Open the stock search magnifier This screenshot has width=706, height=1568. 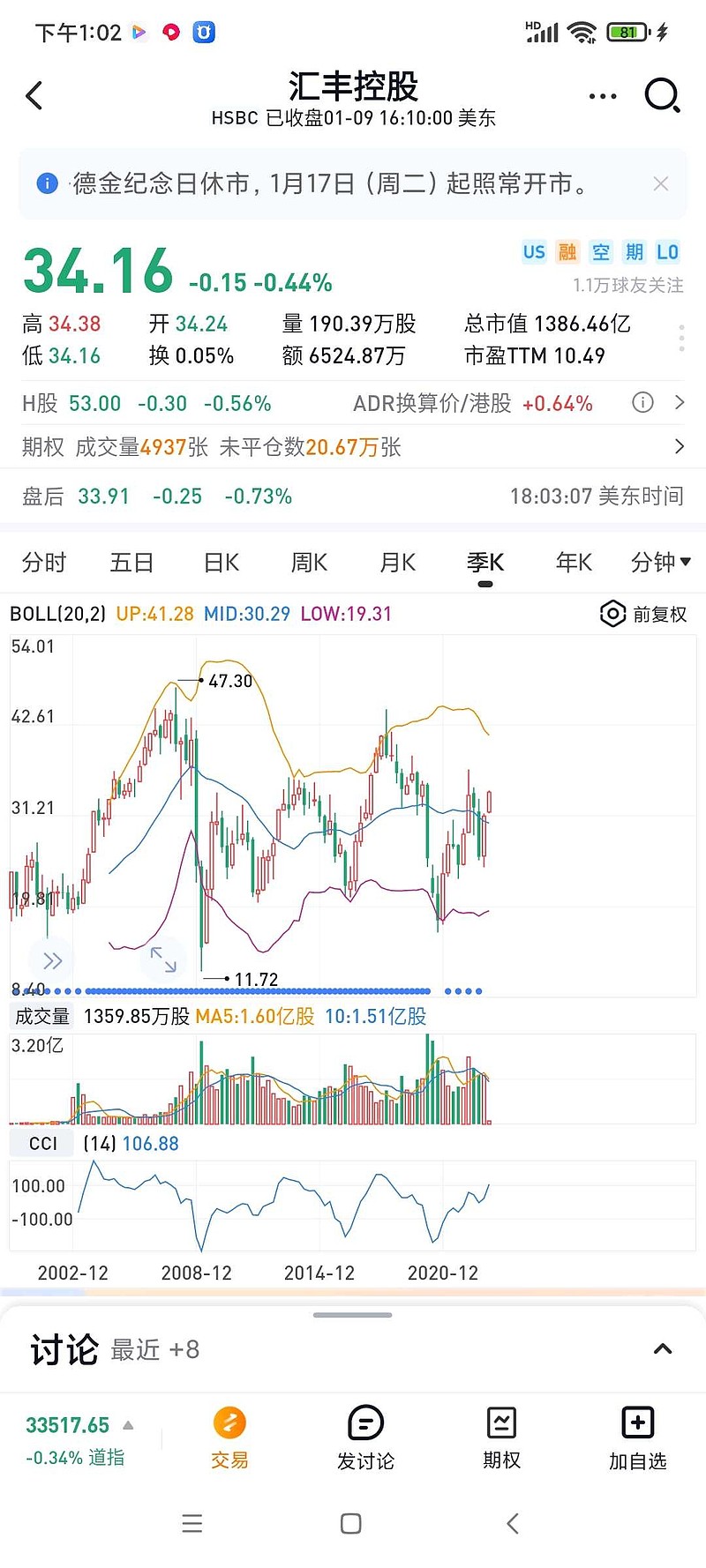pyautogui.click(x=662, y=95)
